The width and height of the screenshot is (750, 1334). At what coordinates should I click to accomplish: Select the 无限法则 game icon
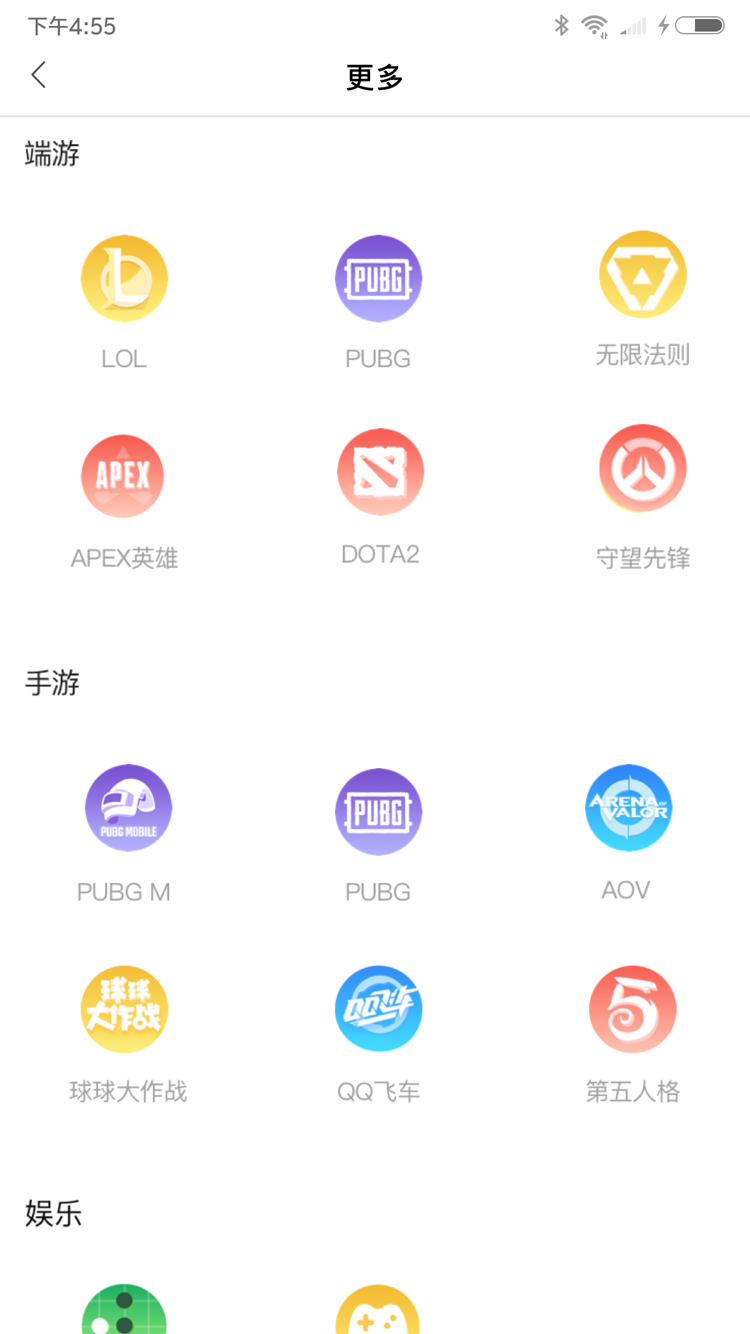click(x=643, y=275)
